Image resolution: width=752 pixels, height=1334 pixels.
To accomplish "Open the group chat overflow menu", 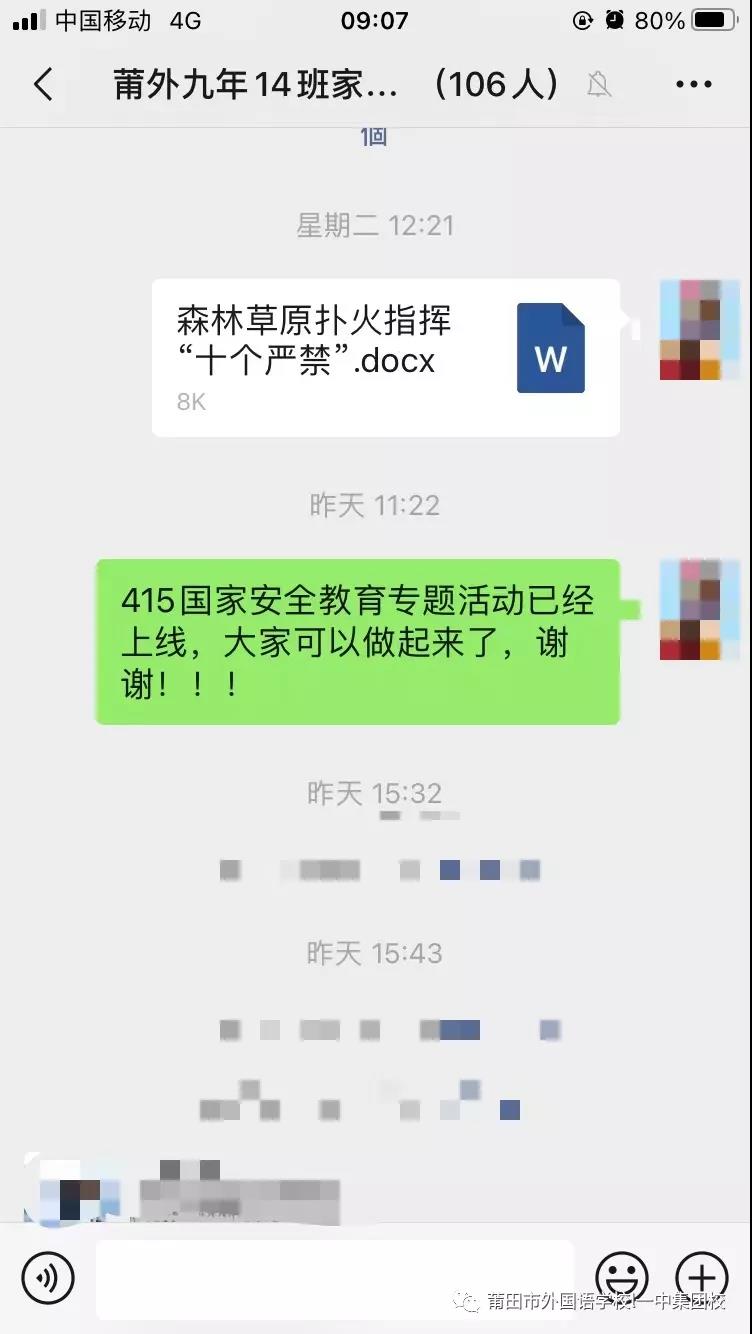I will pyautogui.click(x=693, y=85).
